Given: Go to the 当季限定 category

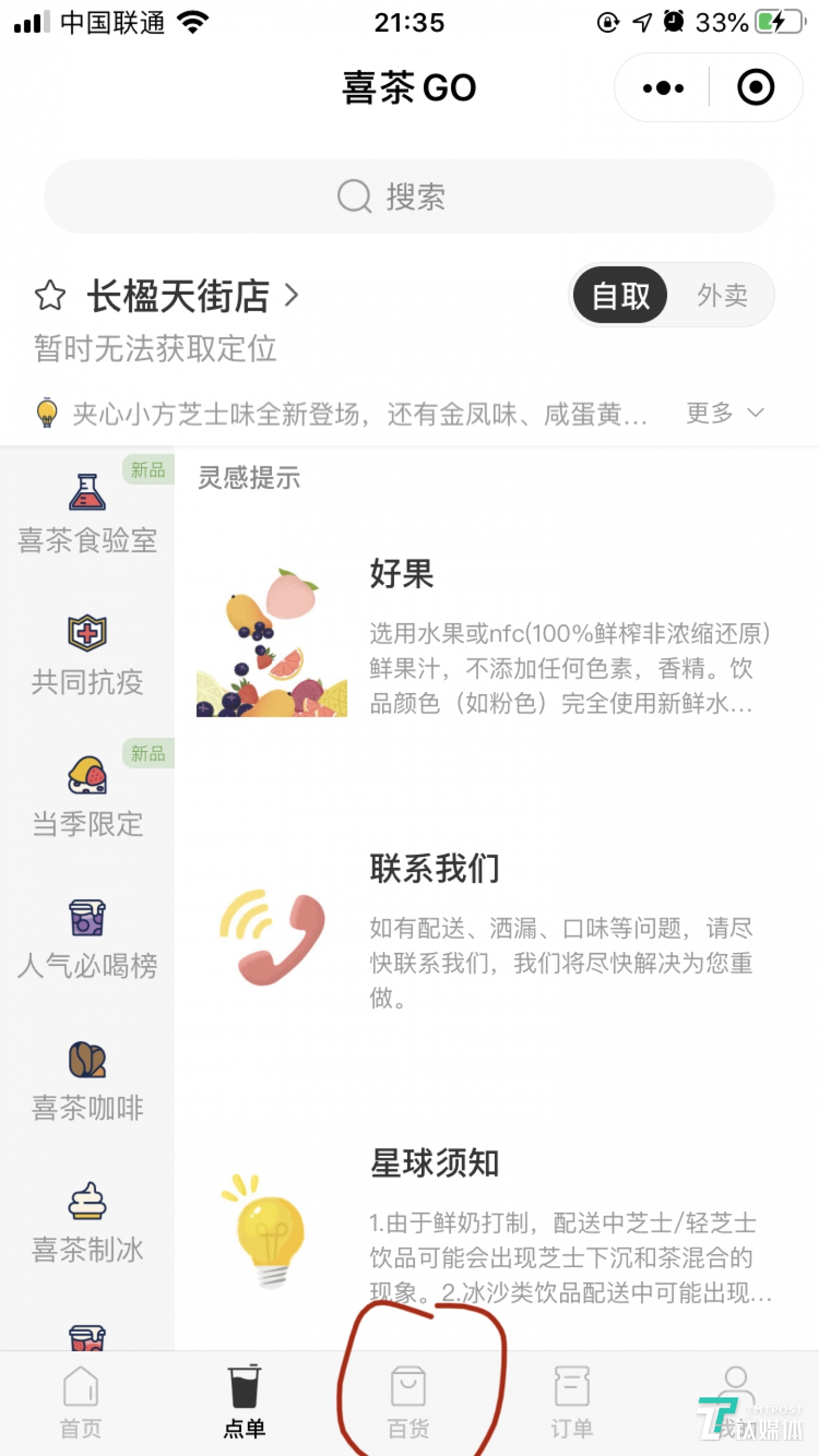Looking at the screenshot, I should 87,797.
